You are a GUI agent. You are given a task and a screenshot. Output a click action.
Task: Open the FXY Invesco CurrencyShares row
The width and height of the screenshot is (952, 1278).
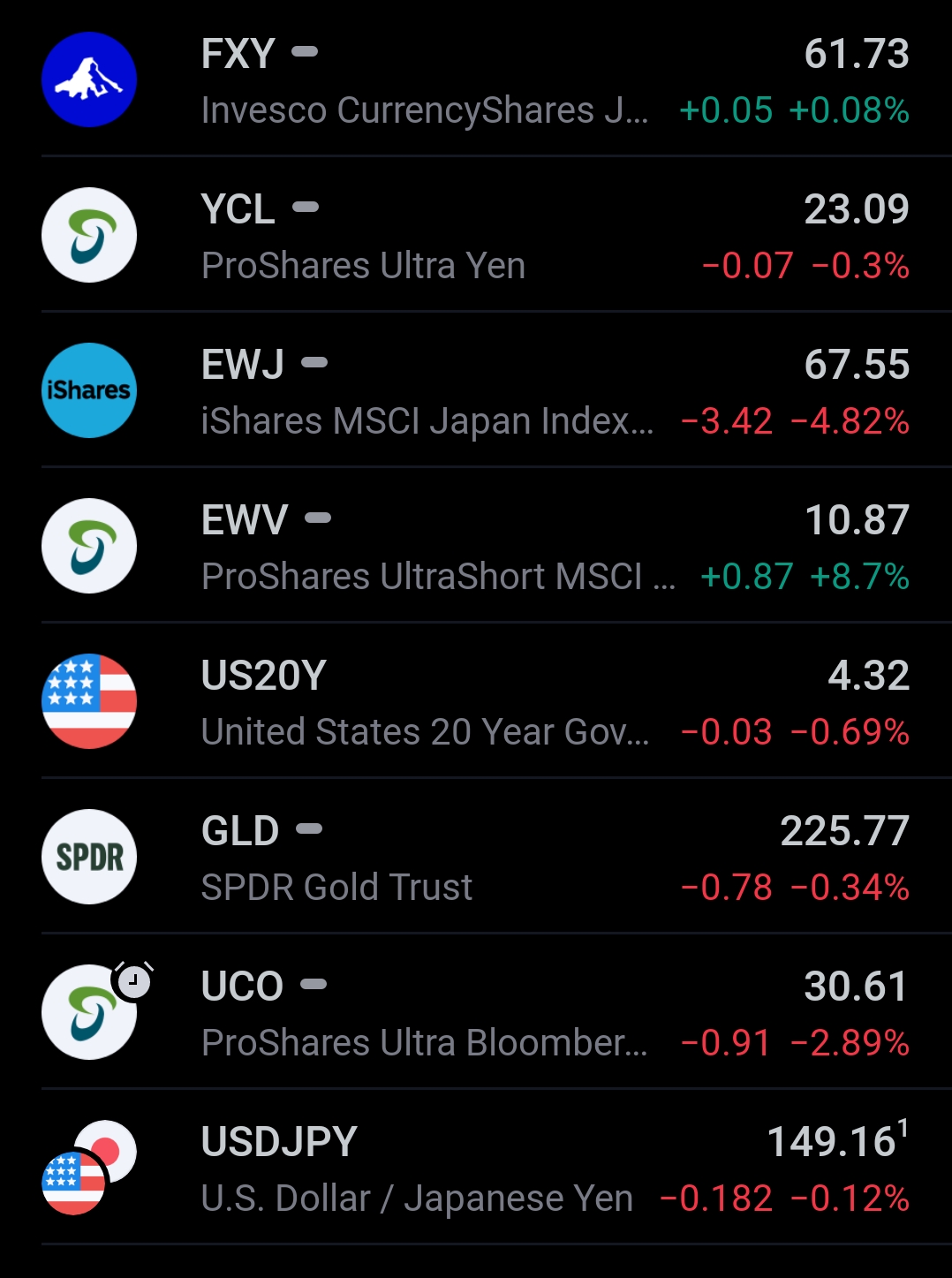475,81
